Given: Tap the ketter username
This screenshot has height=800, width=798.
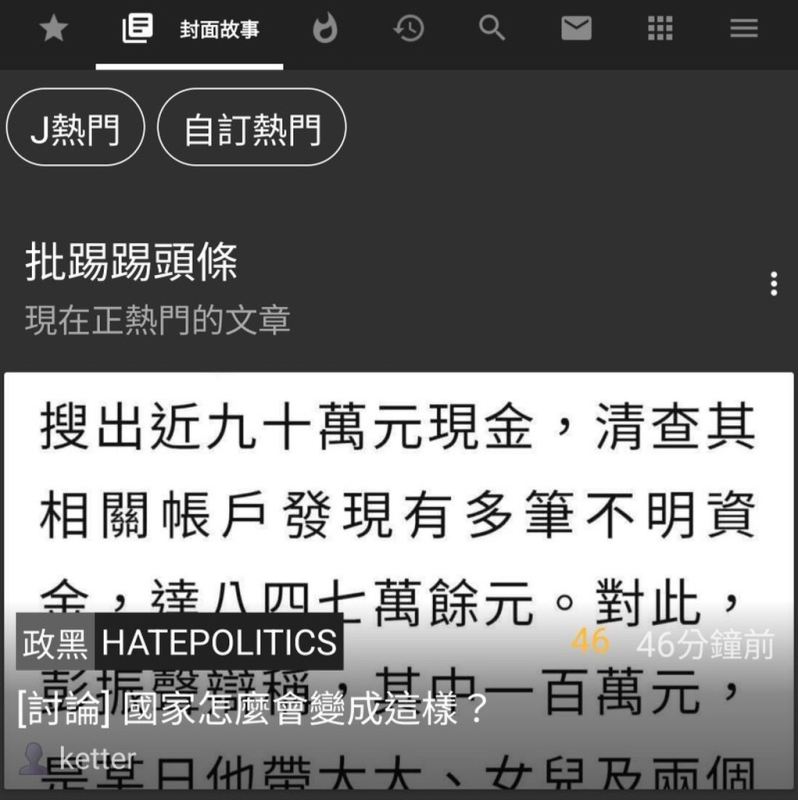Looking at the screenshot, I should pos(94,758).
